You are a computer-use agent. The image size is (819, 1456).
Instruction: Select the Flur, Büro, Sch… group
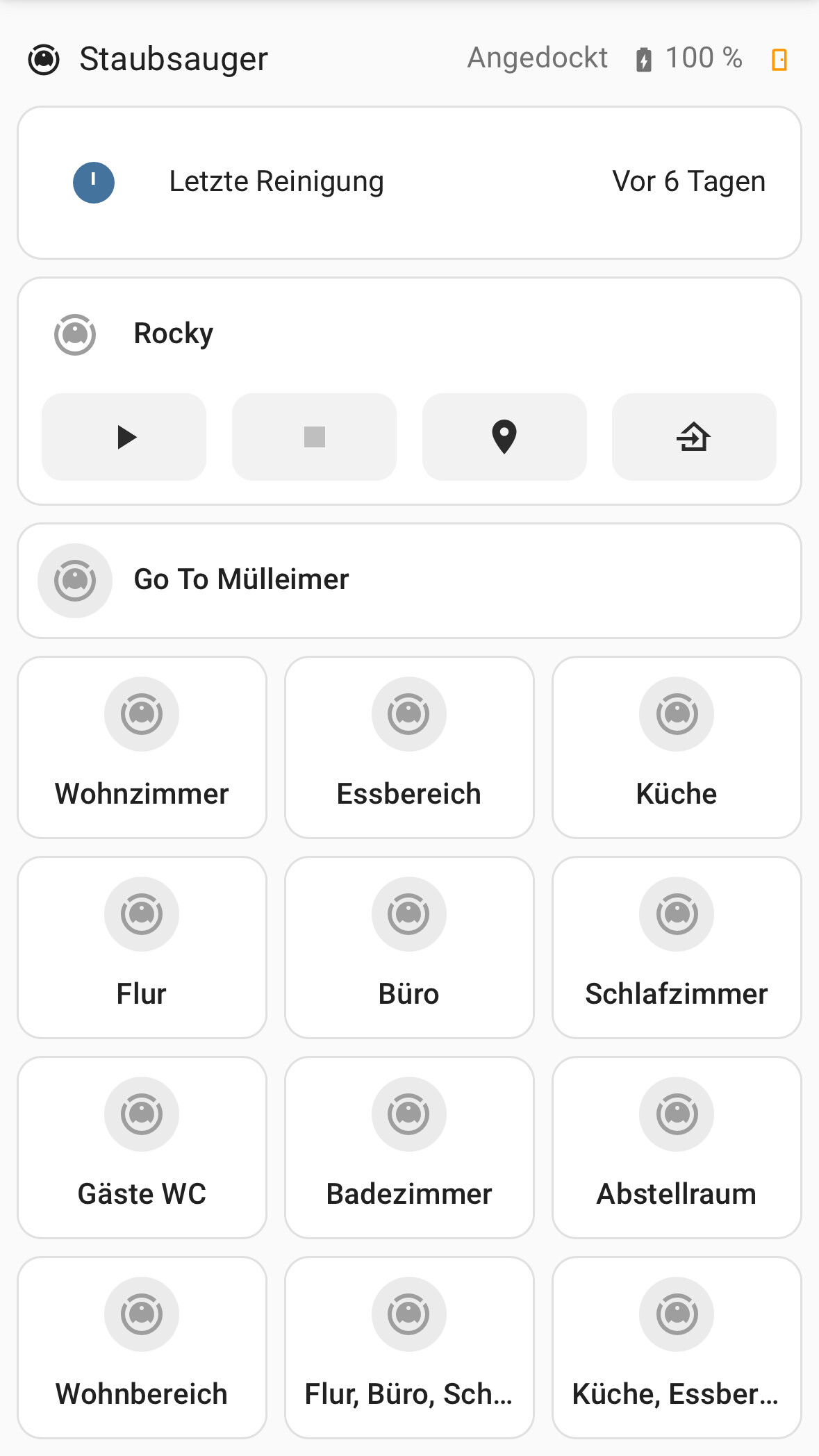(409, 1348)
